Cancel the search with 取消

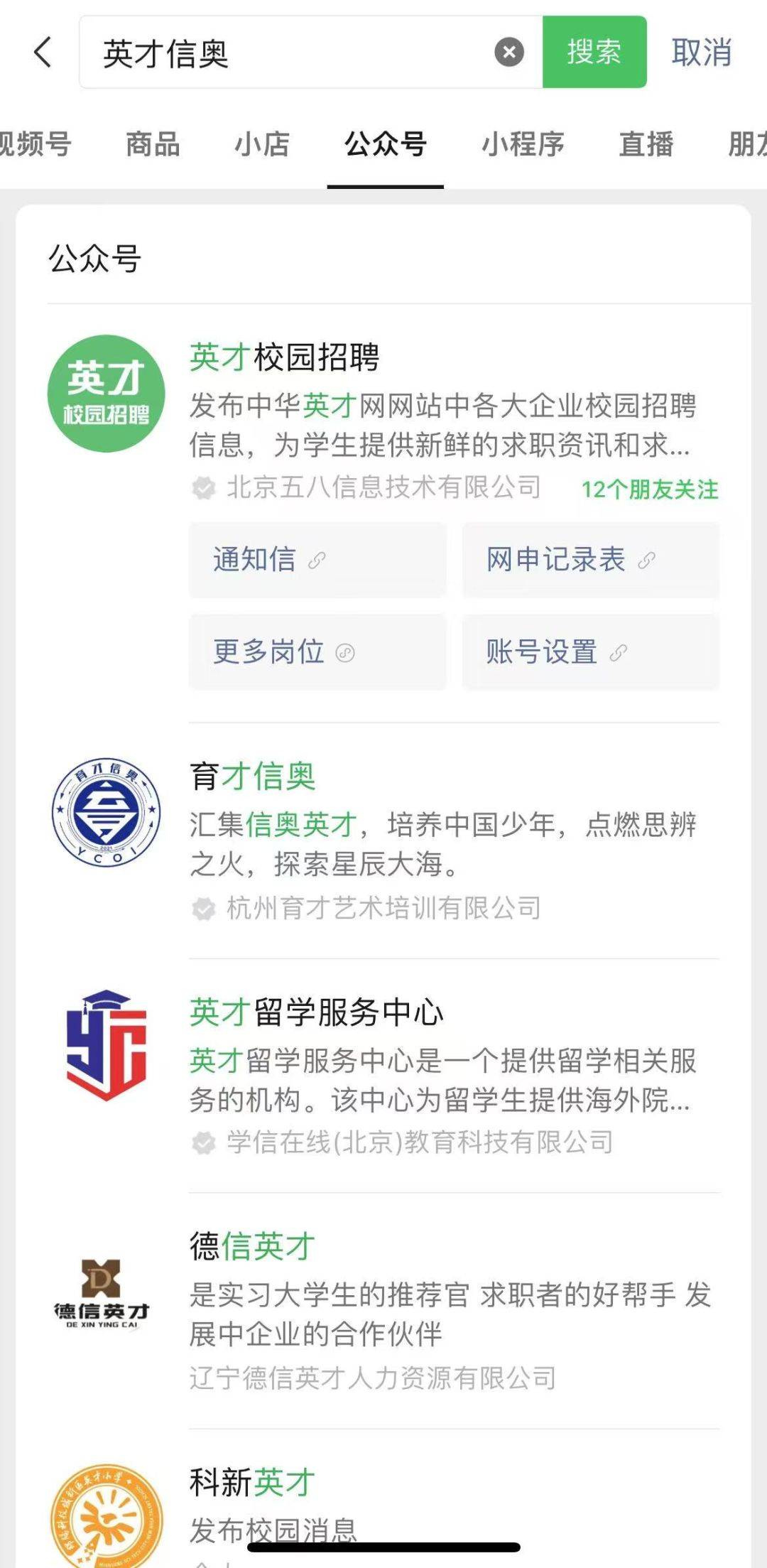pyautogui.click(x=701, y=53)
